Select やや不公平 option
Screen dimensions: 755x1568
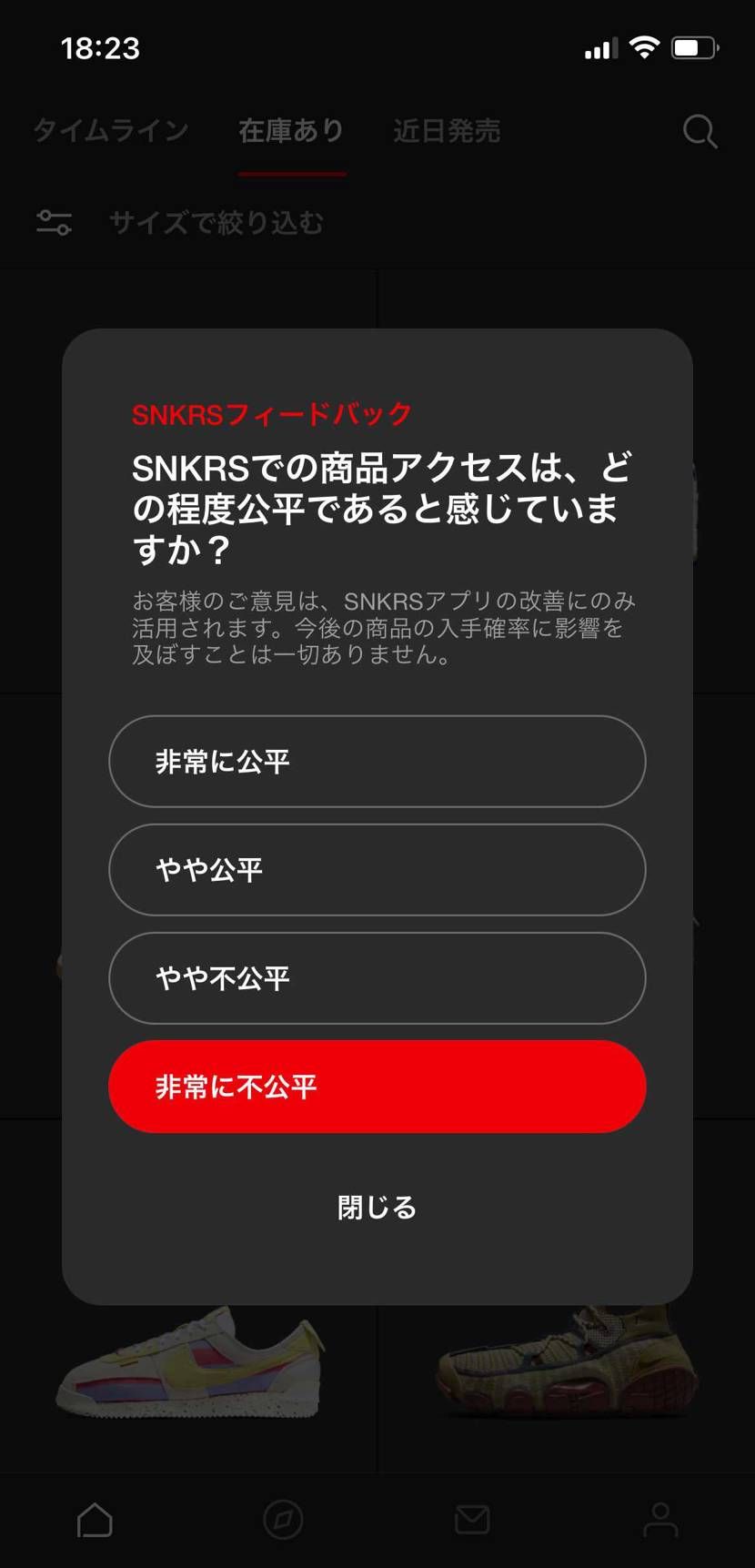377,978
